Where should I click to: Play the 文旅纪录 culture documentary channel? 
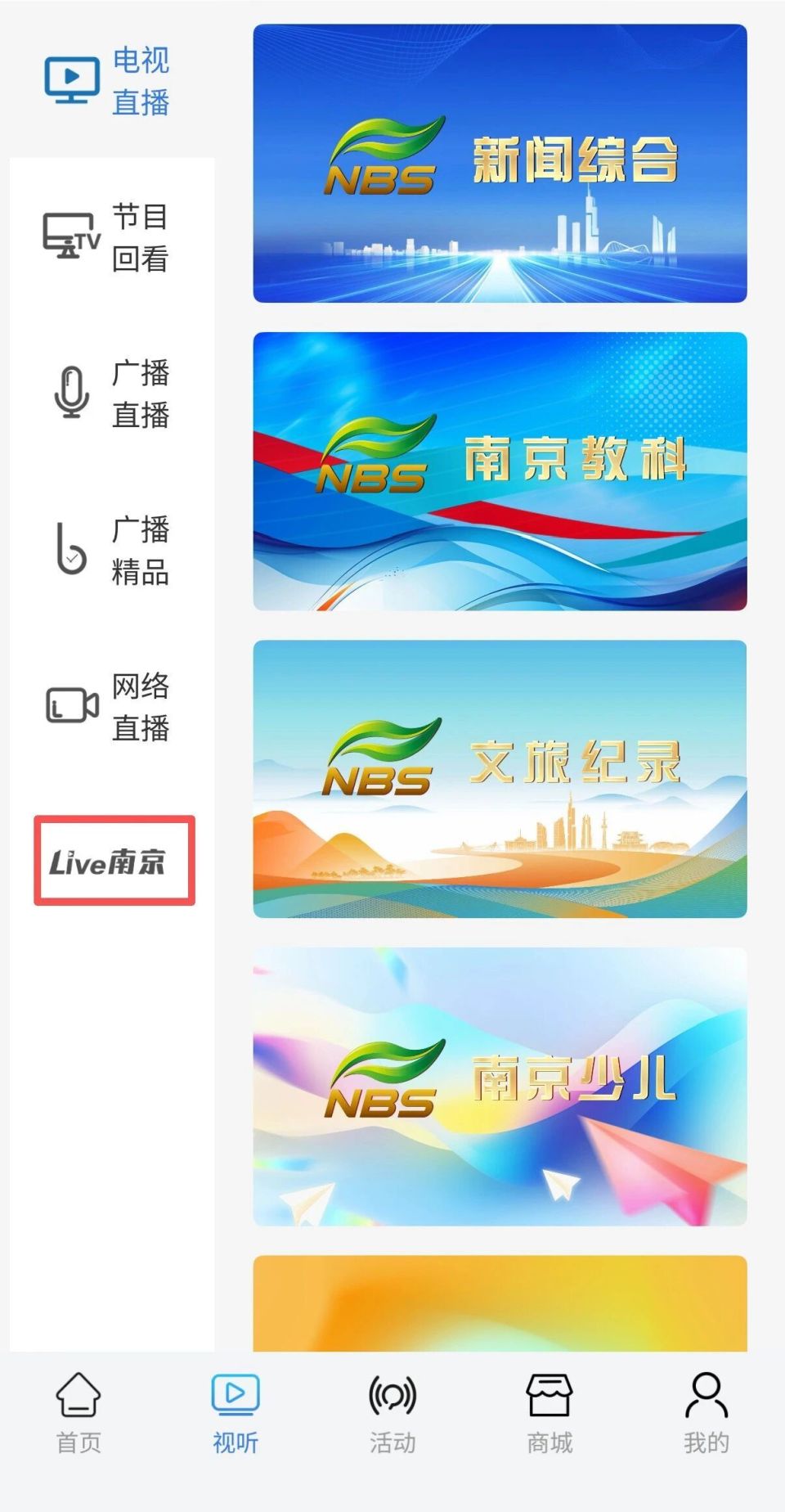(x=501, y=777)
